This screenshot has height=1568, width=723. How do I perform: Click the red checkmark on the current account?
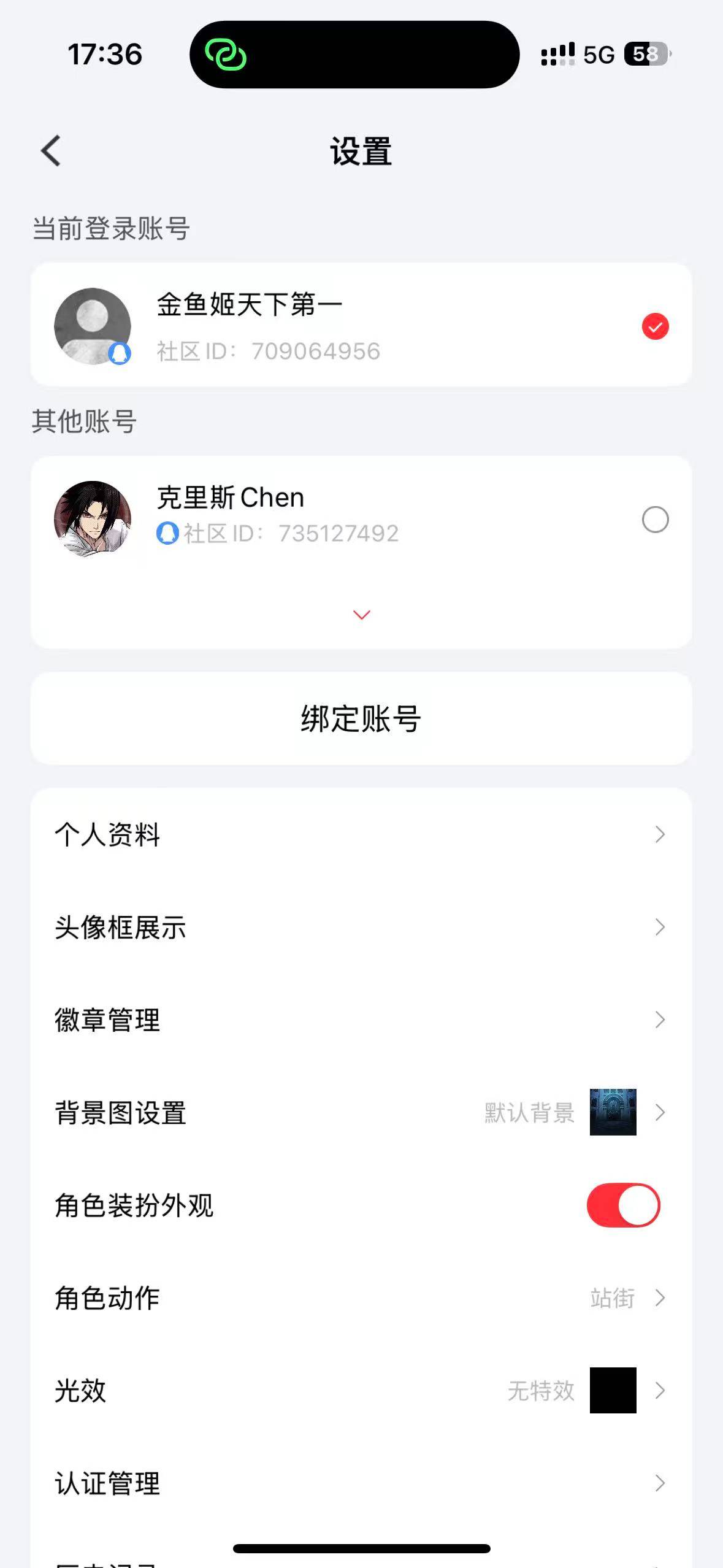coord(654,326)
